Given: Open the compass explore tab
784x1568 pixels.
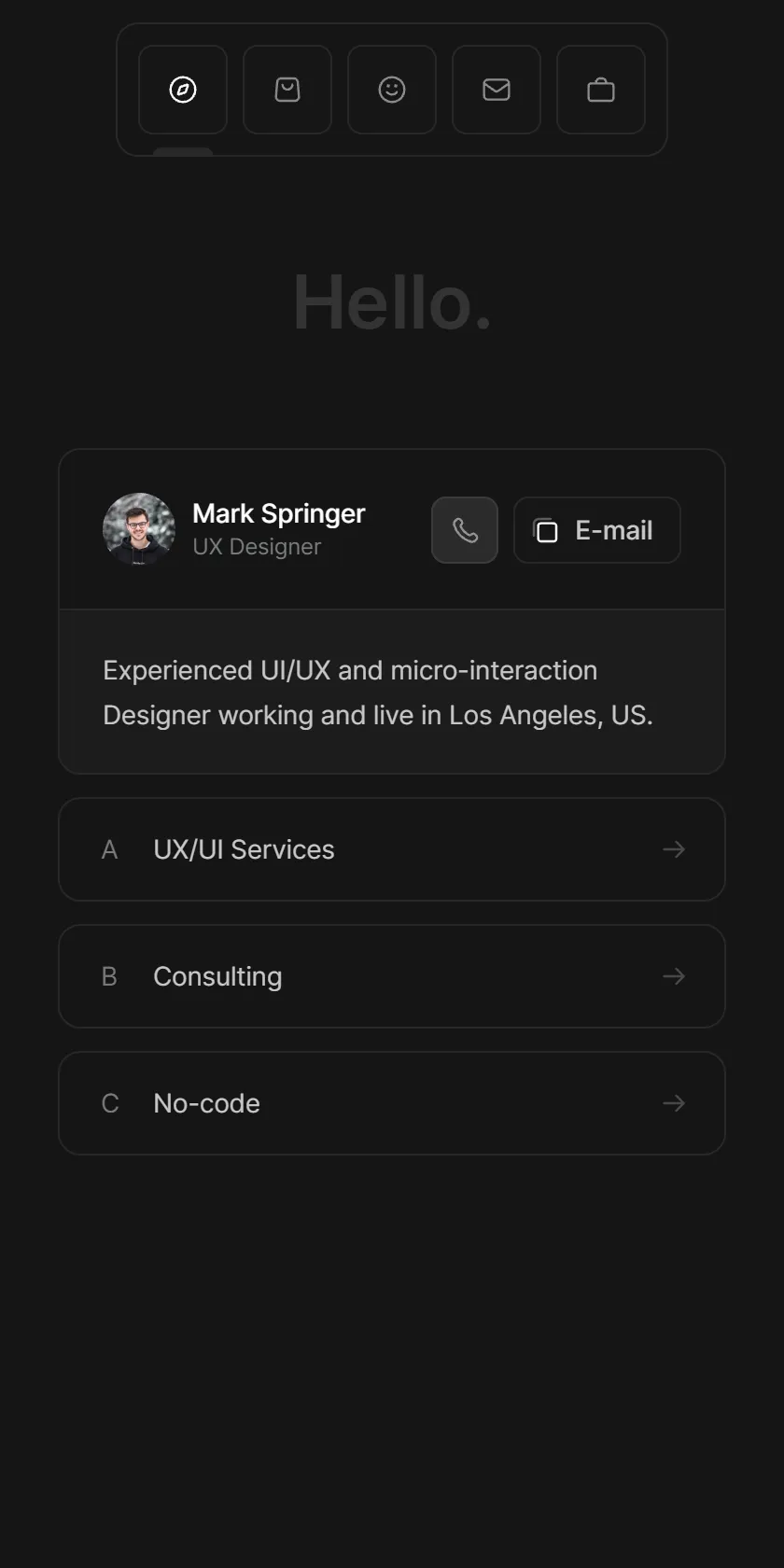Looking at the screenshot, I should [183, 90].
